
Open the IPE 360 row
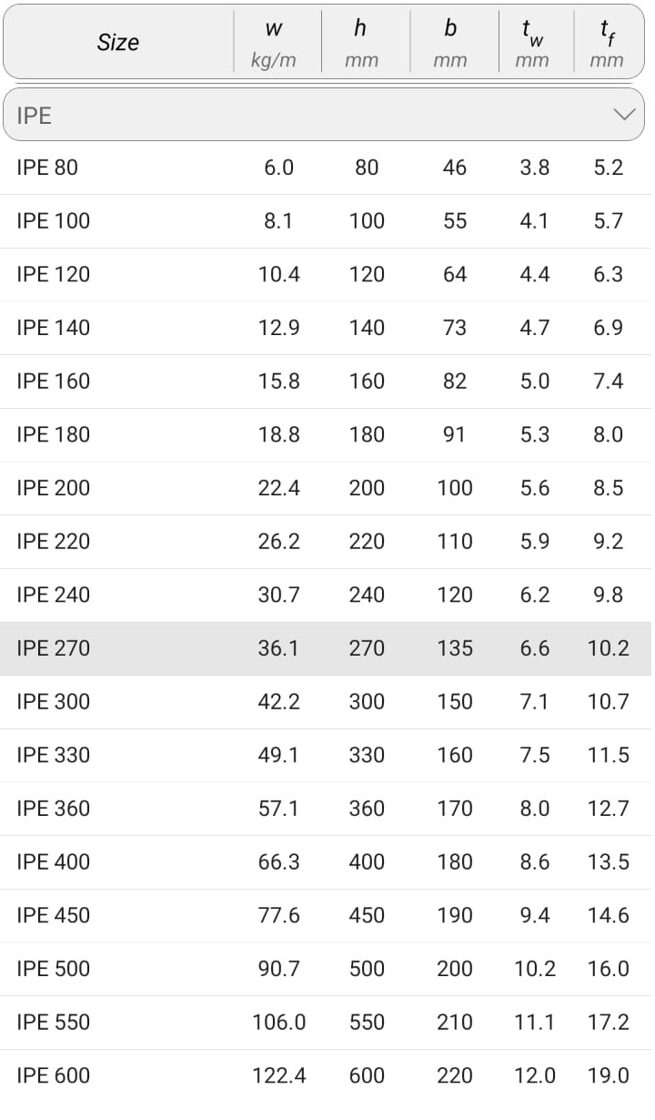326,809
